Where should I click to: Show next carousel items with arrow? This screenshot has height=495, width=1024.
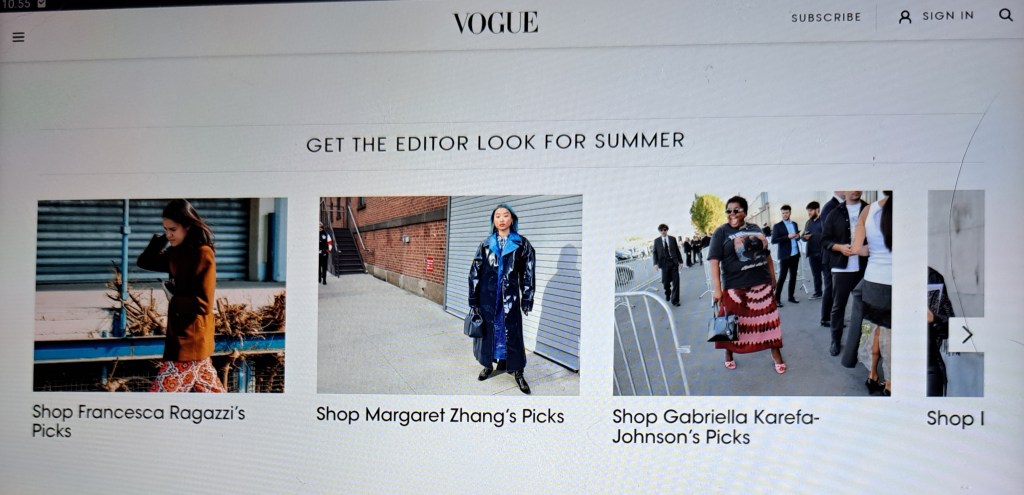[x=966, y=335]
